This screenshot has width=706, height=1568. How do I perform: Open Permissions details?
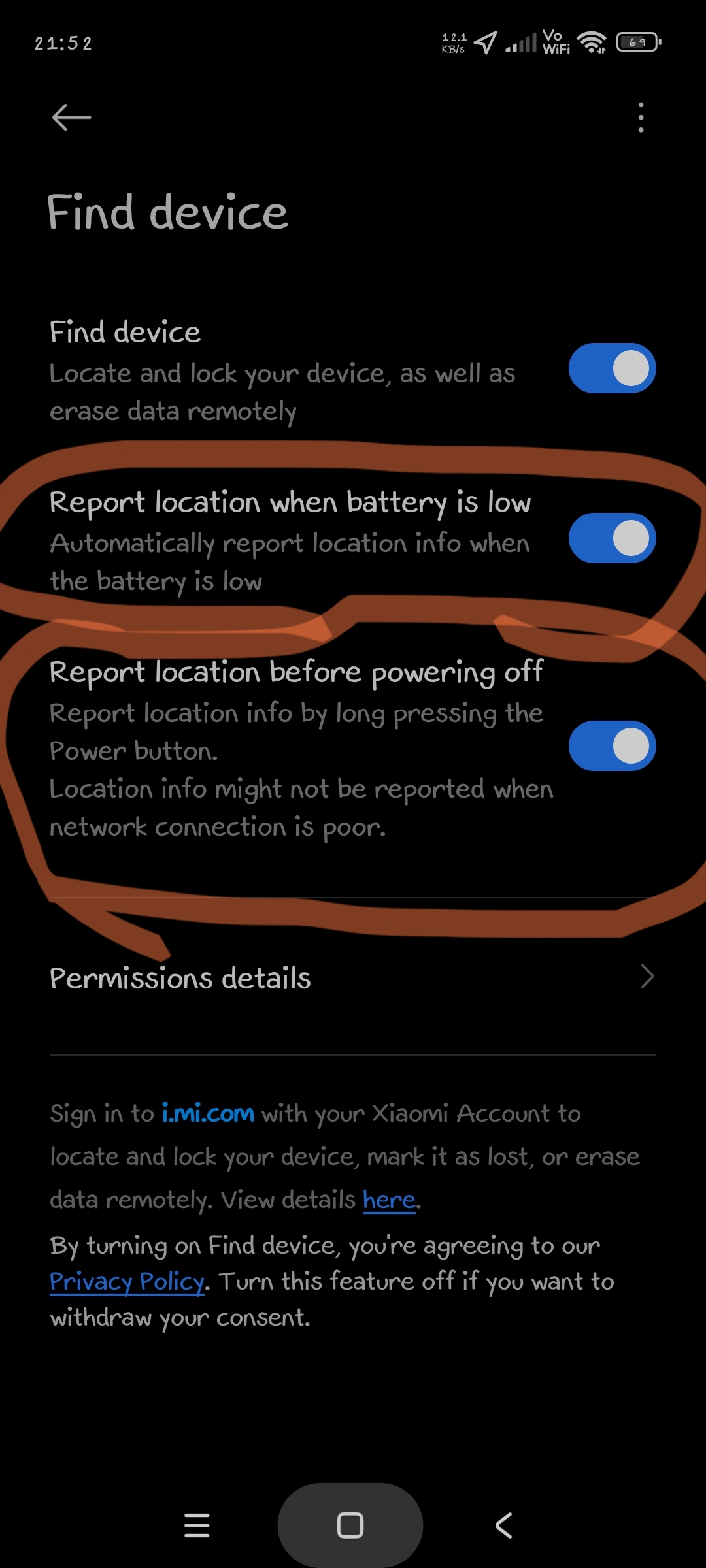pos(353,977)
